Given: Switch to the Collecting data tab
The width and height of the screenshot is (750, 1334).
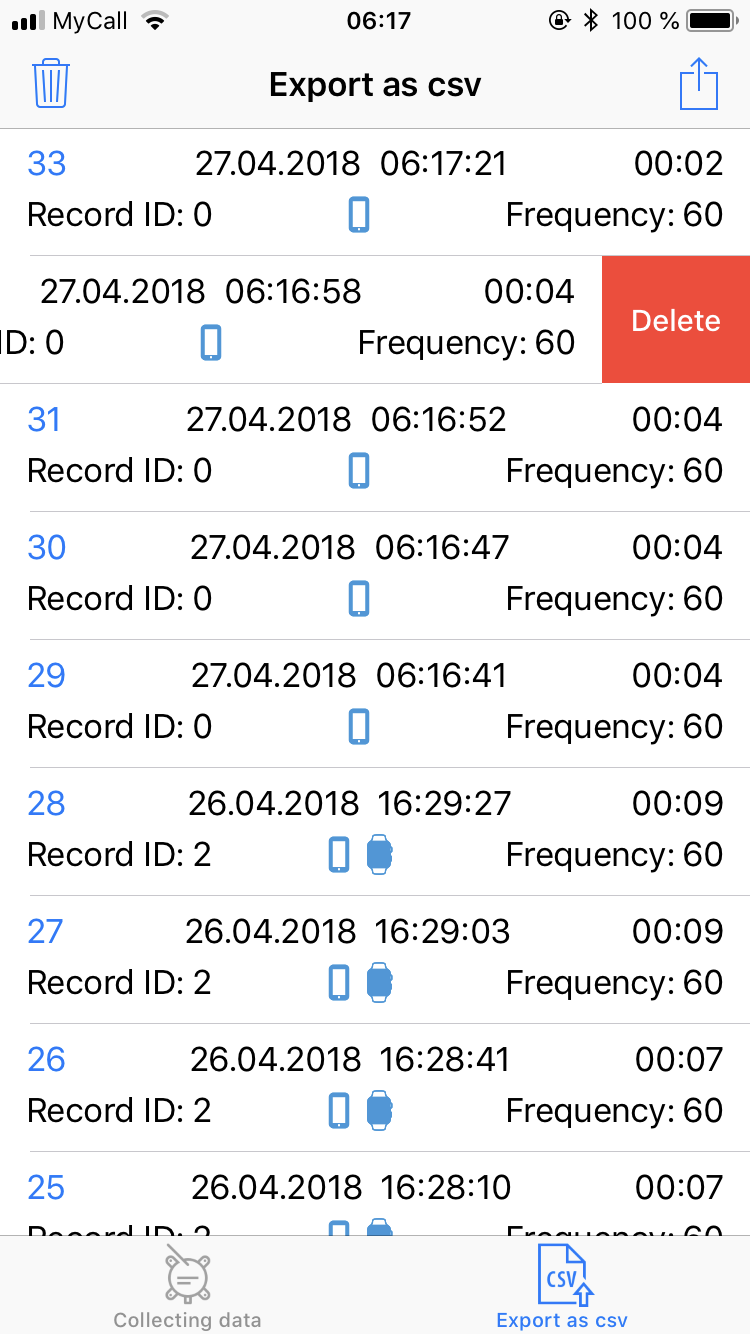Looking at the screenshot, I should (x=187, y=1286).
